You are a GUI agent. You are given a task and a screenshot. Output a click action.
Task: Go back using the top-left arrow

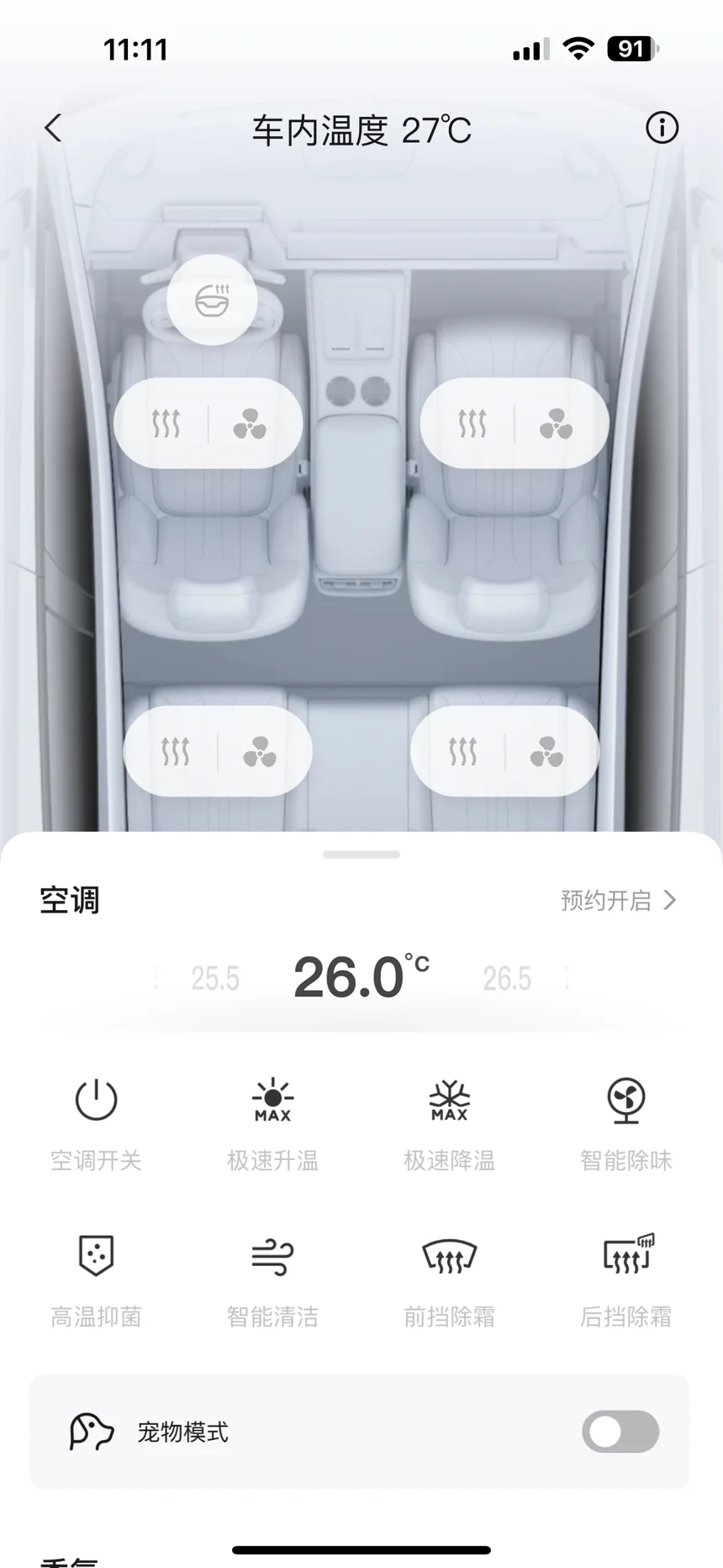point(53,129)
